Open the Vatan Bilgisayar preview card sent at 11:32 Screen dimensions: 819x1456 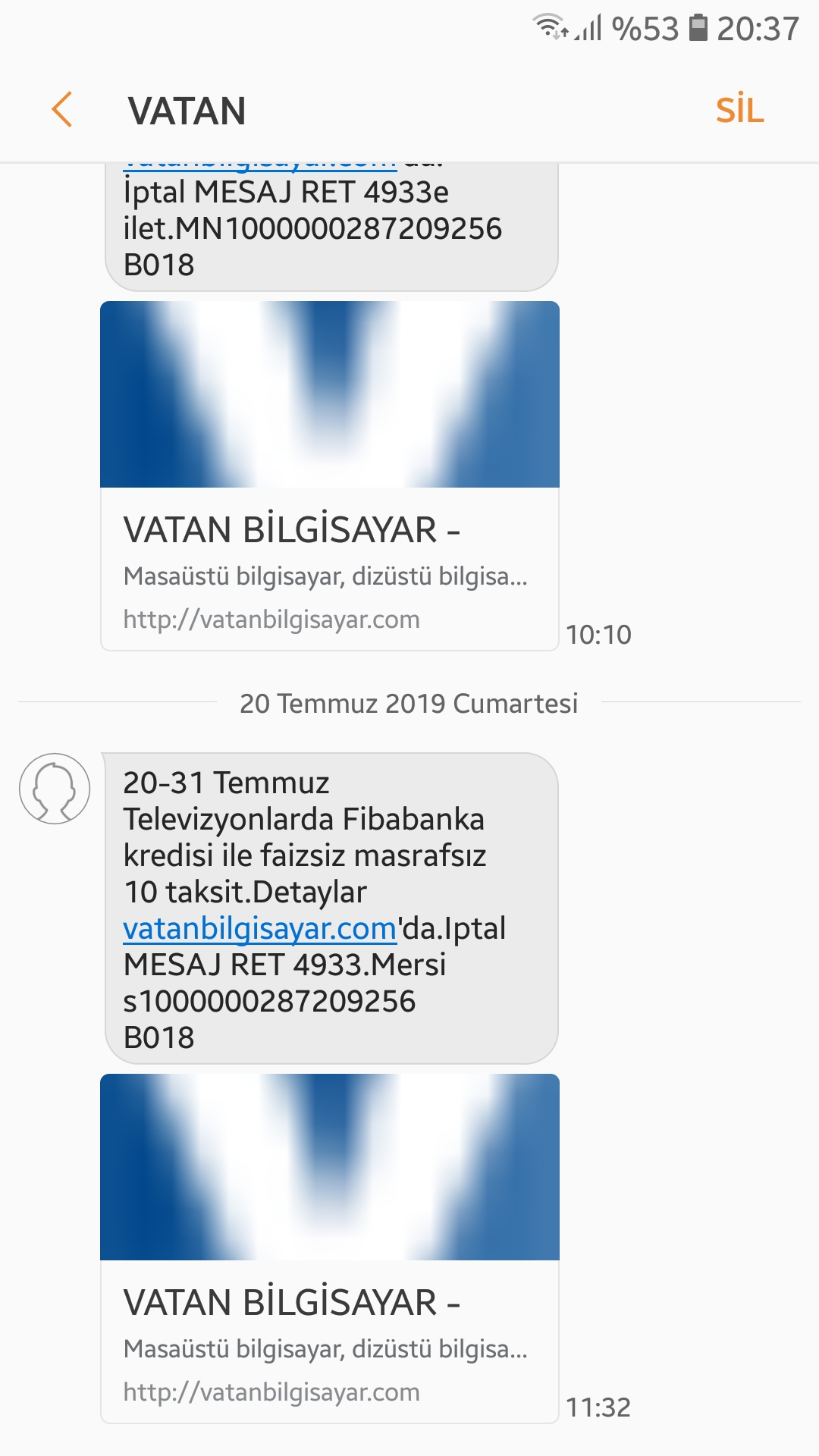(x=330, y=1248)
